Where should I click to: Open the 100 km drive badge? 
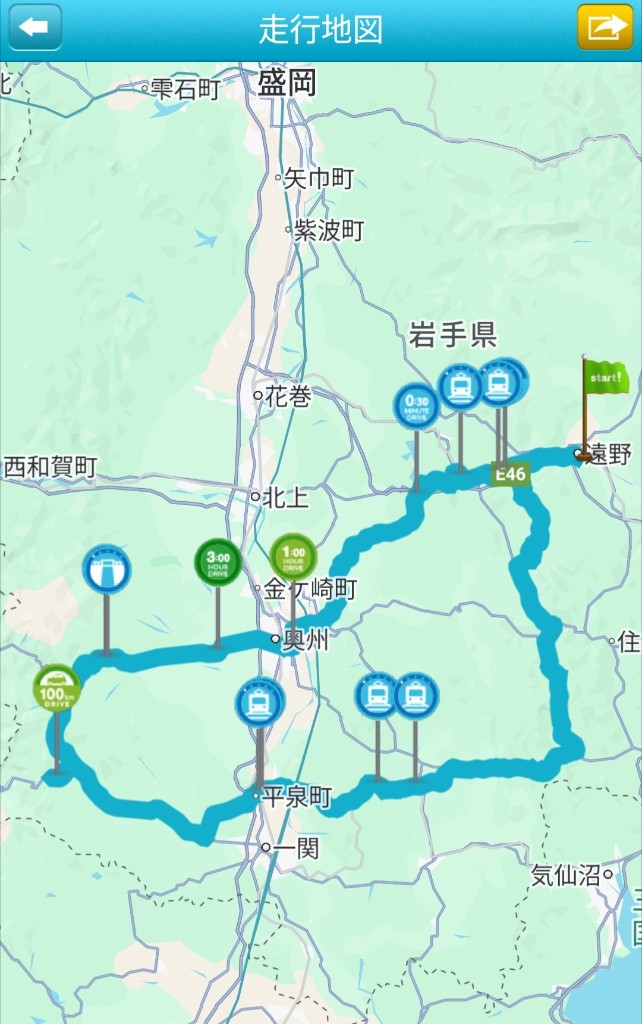57,688
